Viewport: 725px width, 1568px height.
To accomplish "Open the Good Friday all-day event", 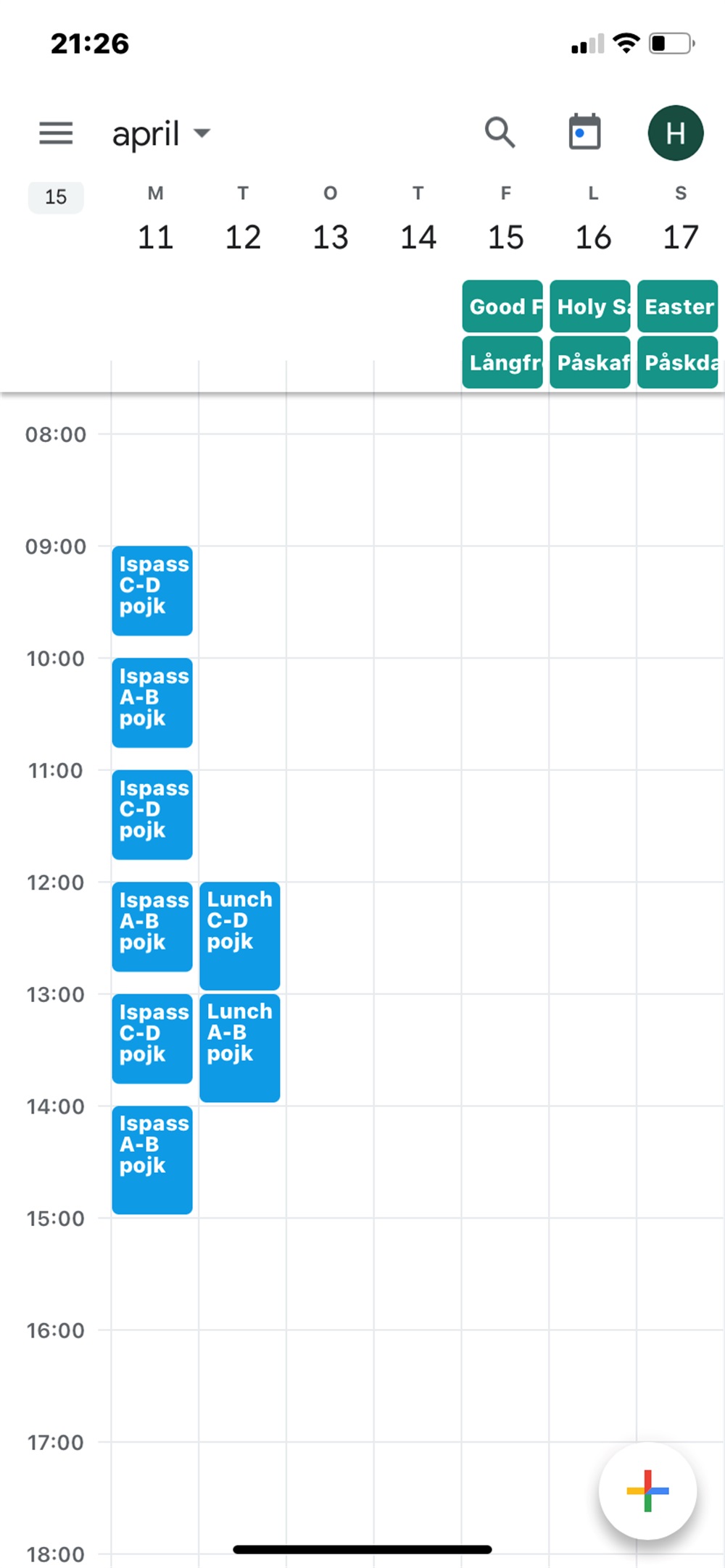I will click(502, 306).
